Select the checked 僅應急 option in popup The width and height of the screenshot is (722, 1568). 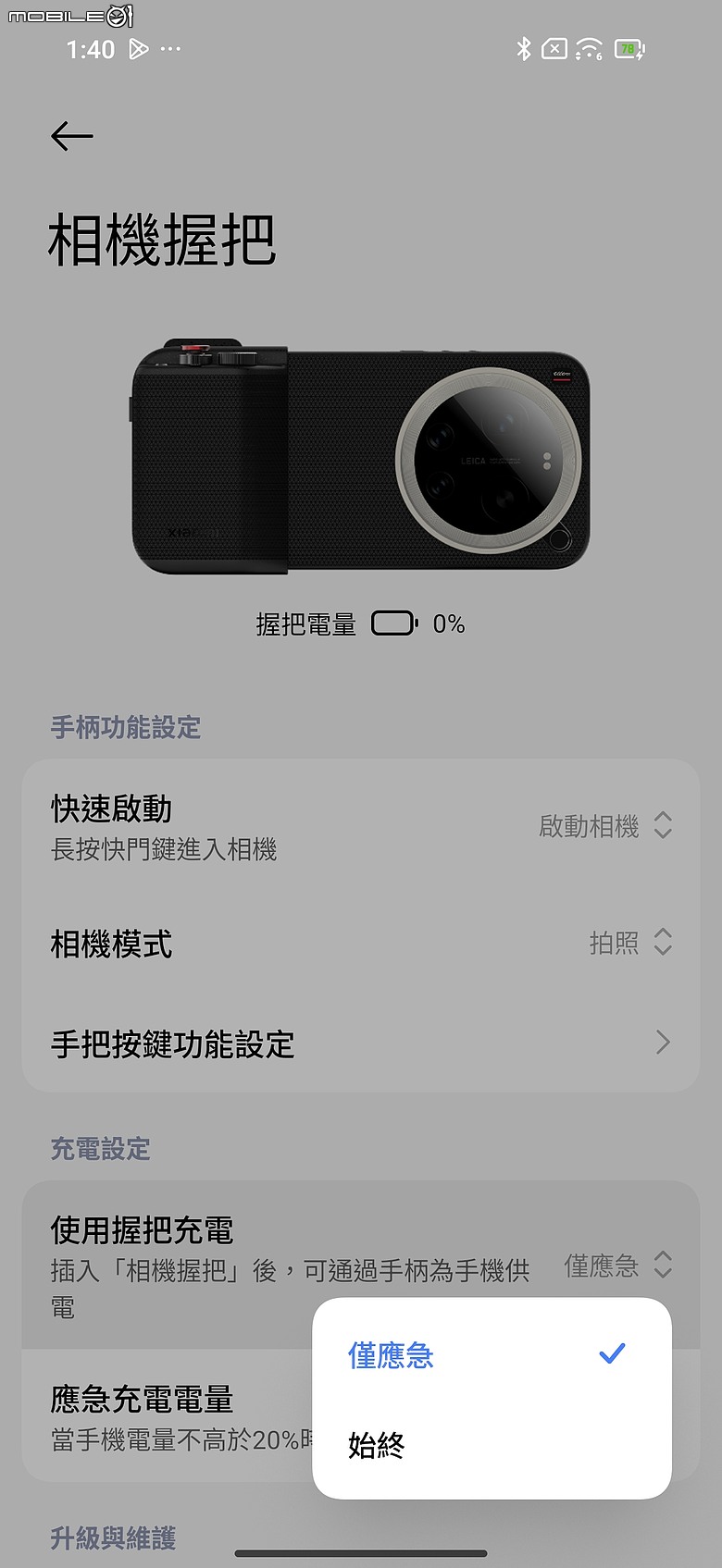389,1353
